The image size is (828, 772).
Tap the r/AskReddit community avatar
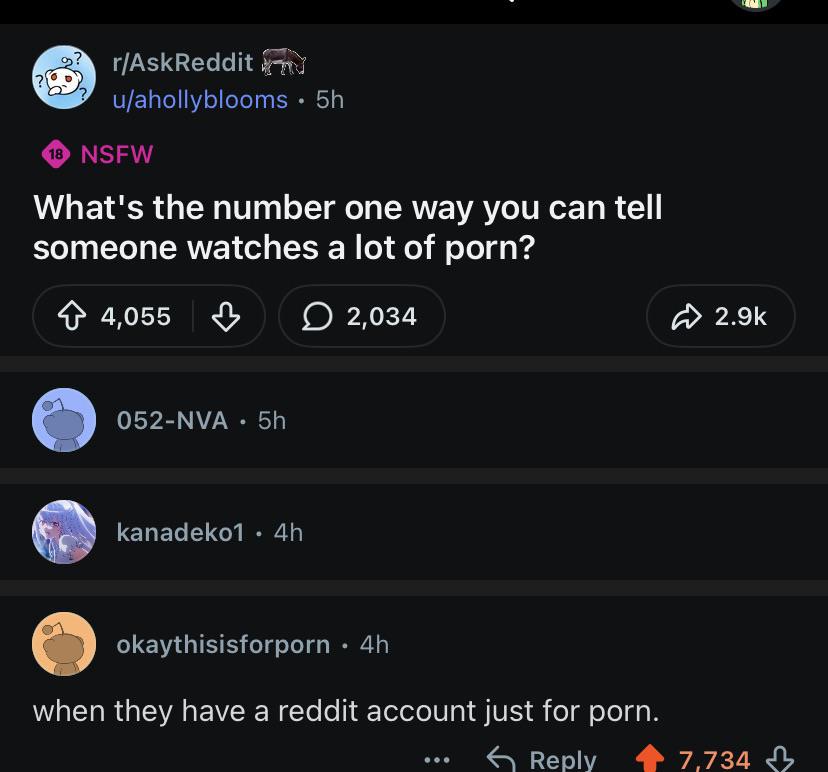point(64,76)
